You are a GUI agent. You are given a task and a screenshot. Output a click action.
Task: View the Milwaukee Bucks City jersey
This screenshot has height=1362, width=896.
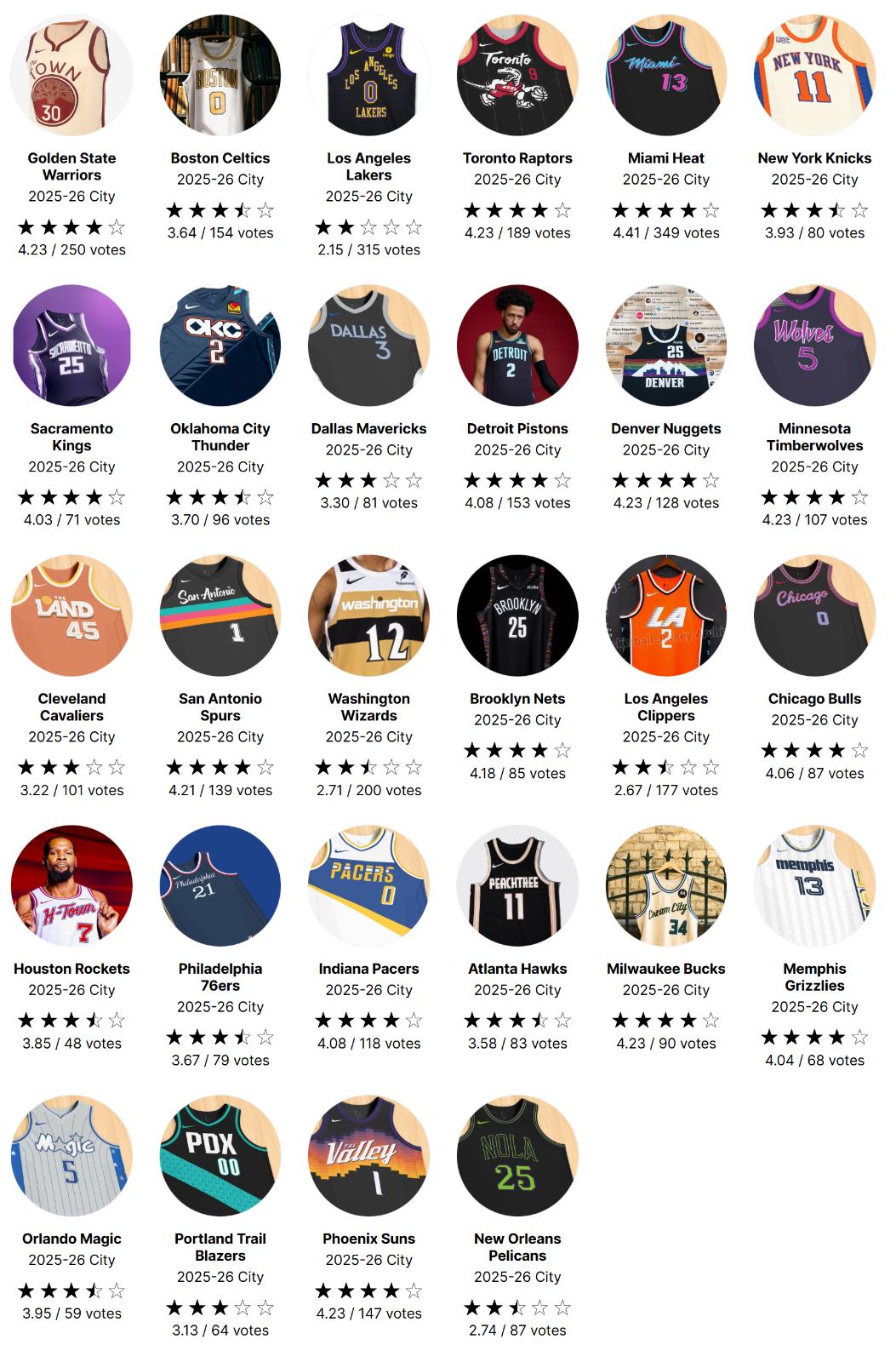pyautogui.click(x=666, y=885)
